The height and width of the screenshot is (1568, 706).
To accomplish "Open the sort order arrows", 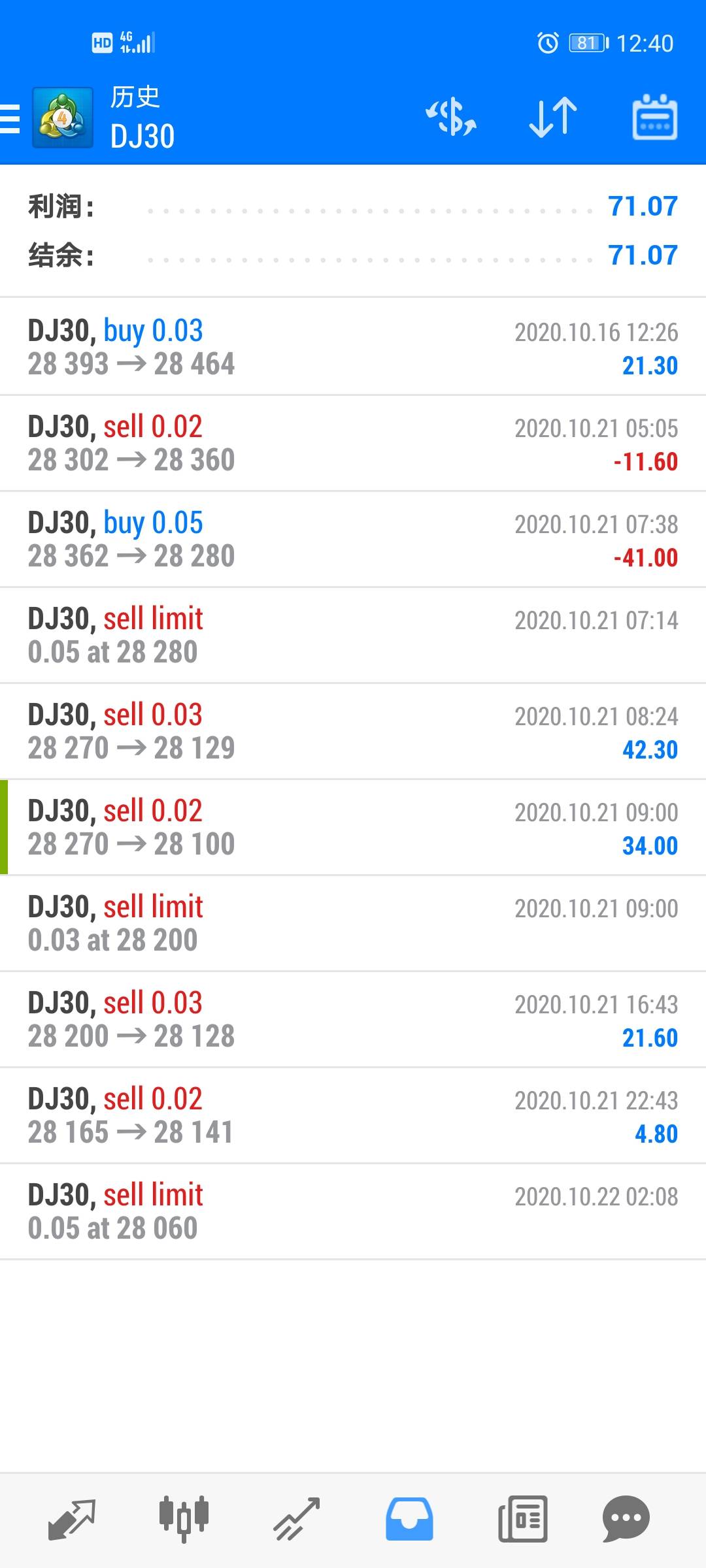I will click(x=553, y=118).
